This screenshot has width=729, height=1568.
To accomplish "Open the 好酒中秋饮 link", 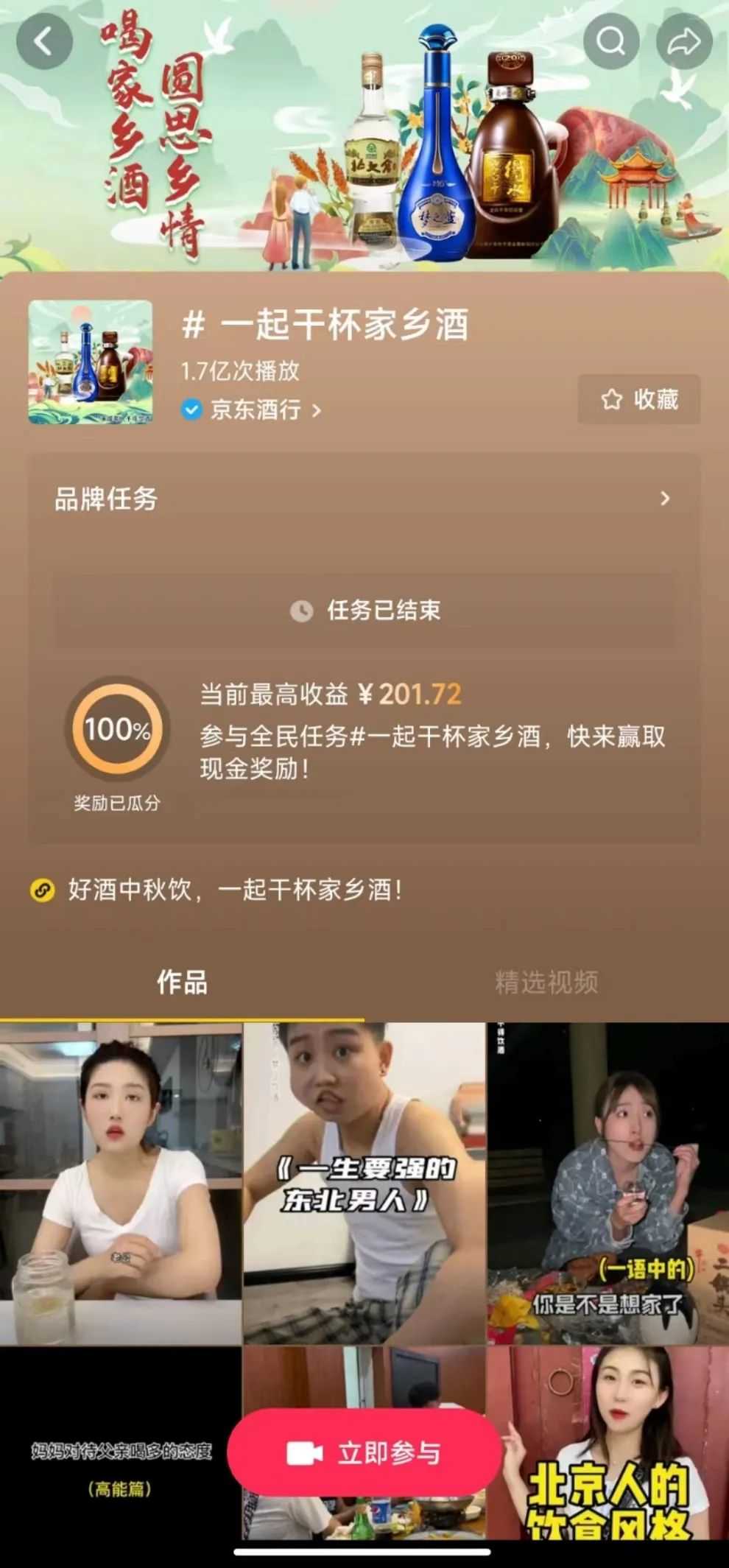I will coord(236,890).
